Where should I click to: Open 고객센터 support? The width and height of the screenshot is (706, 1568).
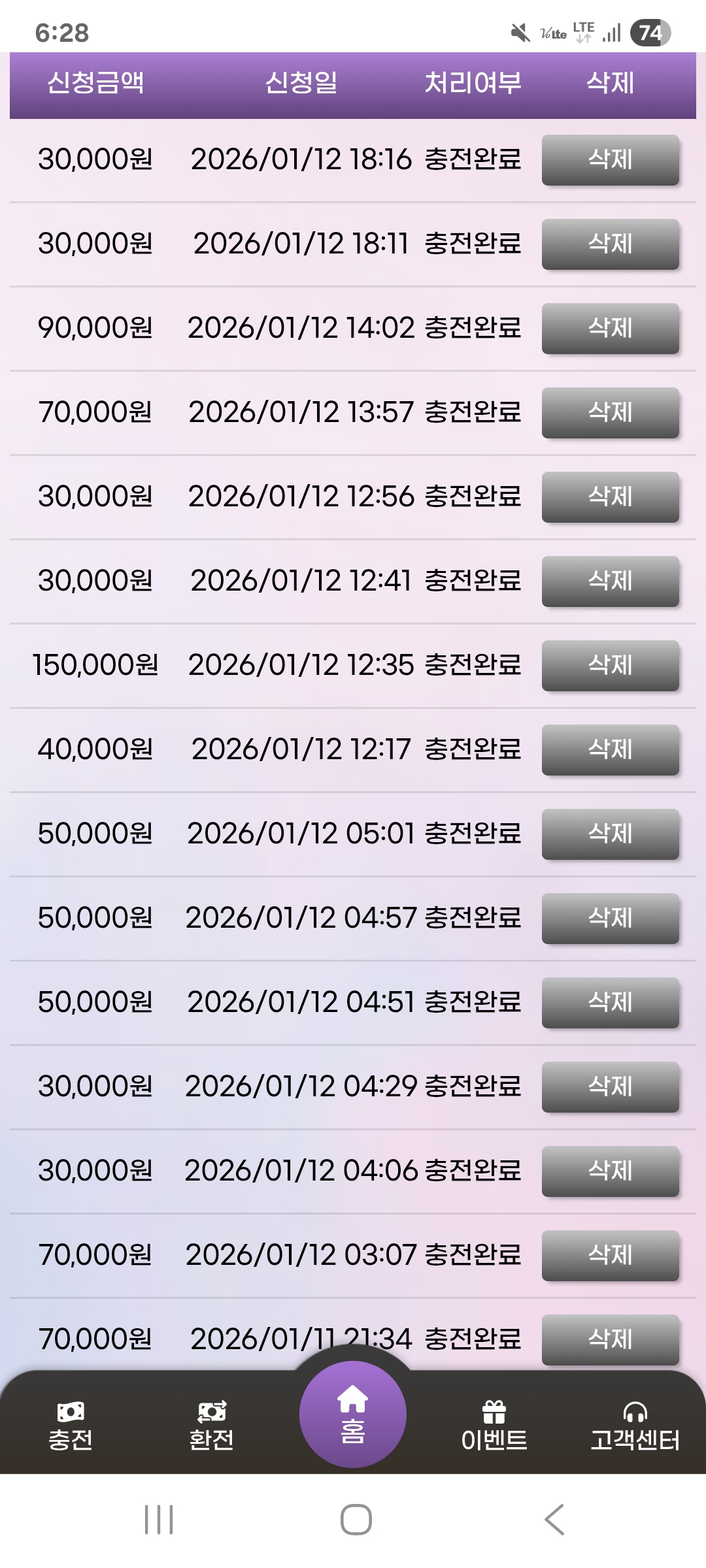coord(635,1427)
